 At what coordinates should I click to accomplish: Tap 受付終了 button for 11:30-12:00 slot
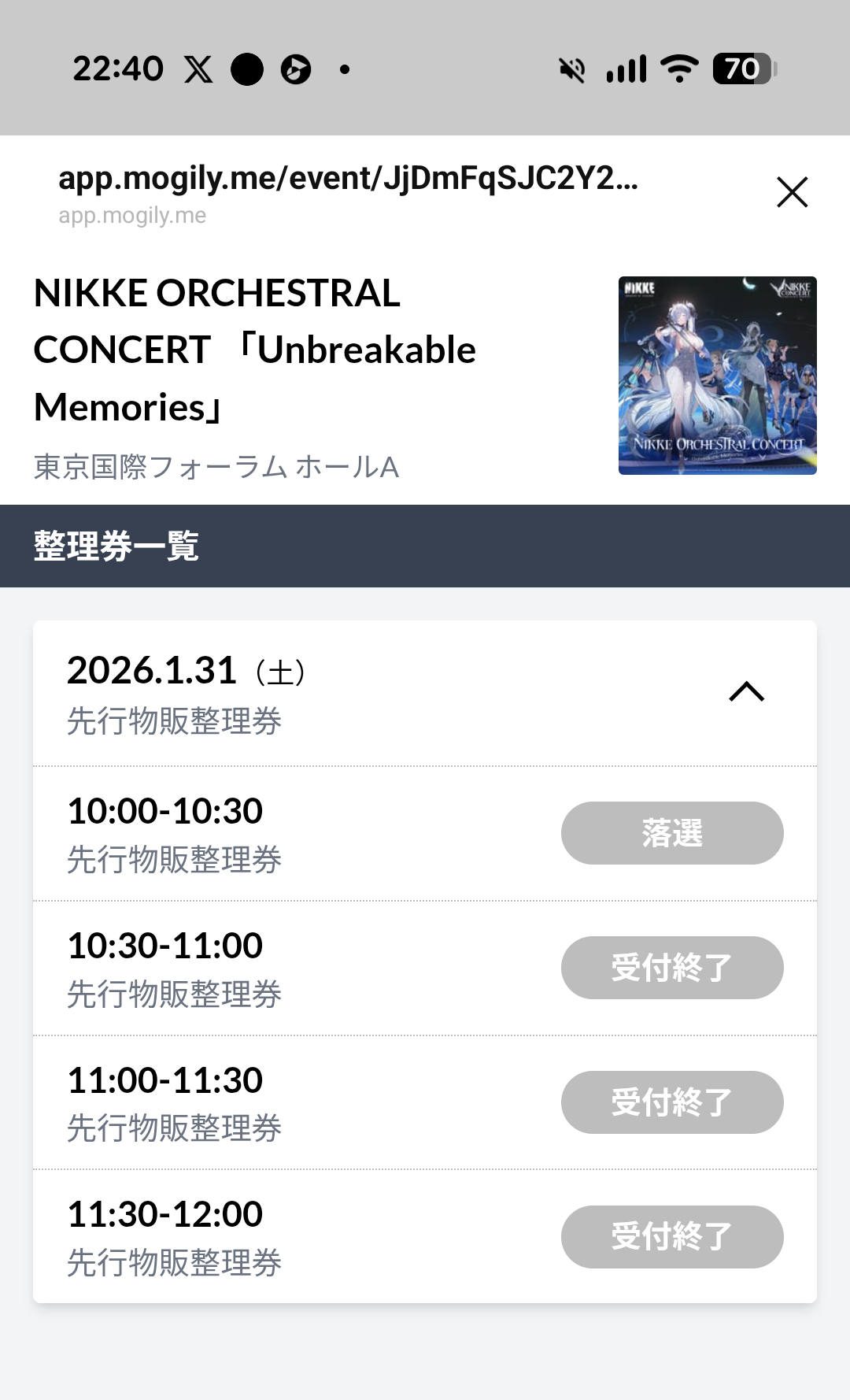pyautogui.click(x=672, y=1237)
